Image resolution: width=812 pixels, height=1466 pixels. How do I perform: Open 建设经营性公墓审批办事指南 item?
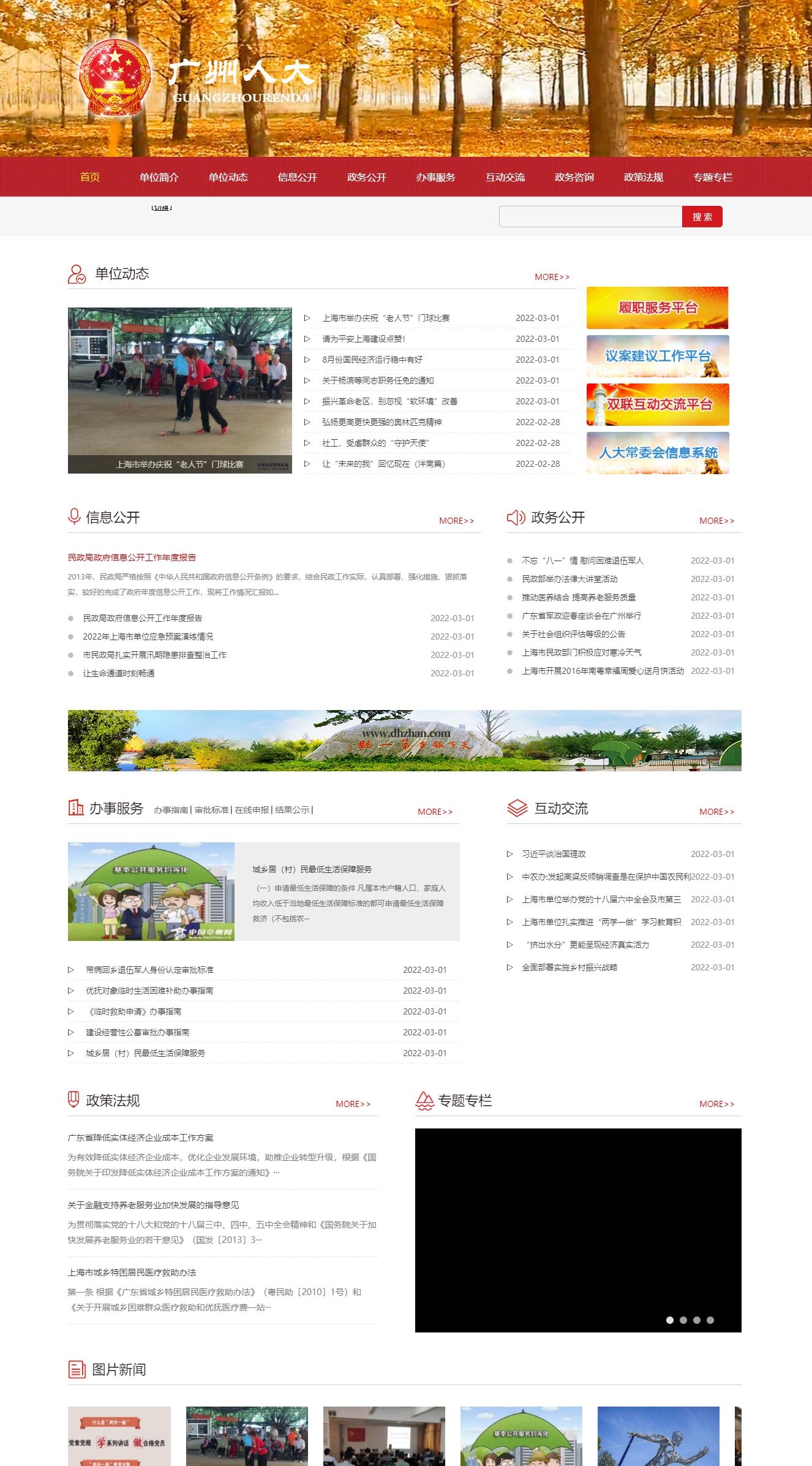pos(137,1032)
